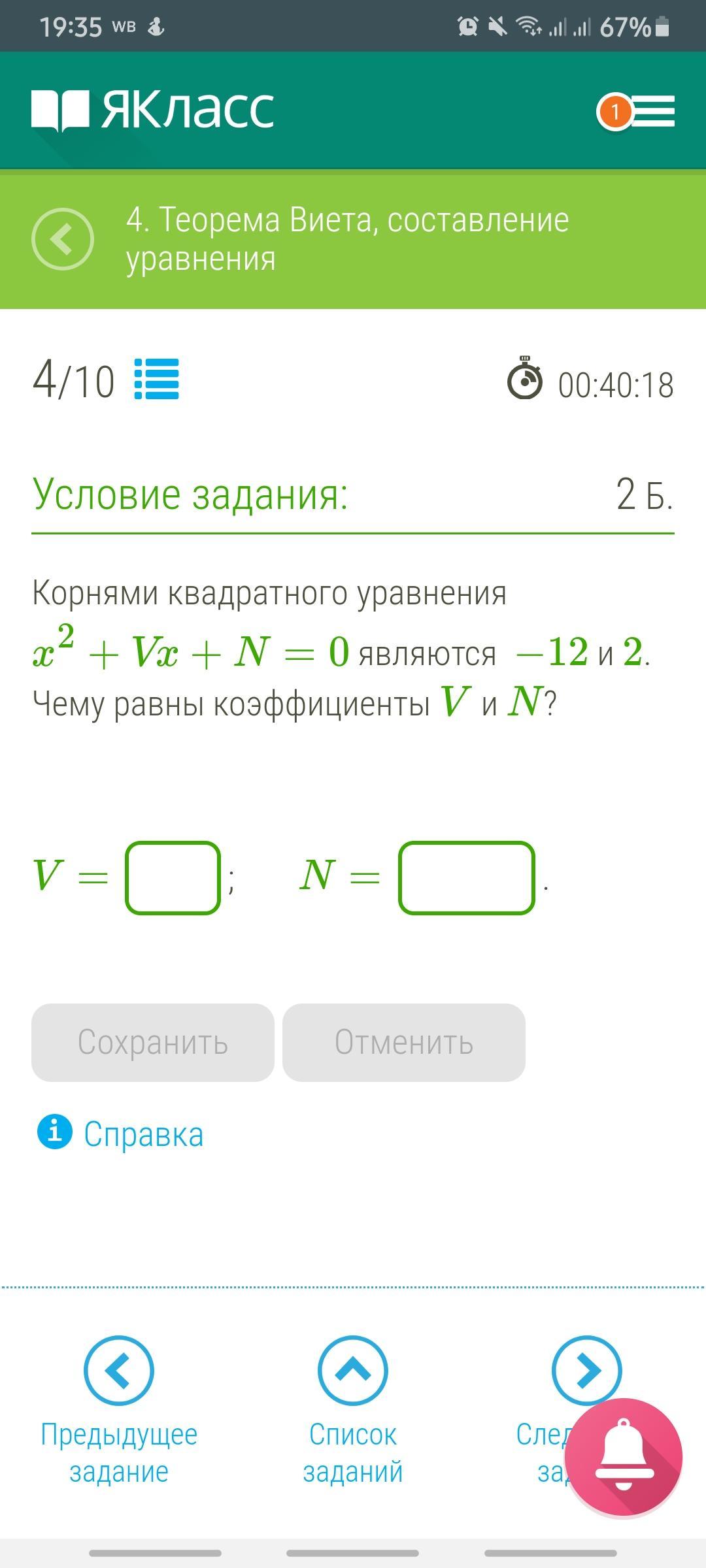The height and width of the screenshot is (1568, 706).
Task: Open the hamburger menu with notification badge
Action: click(636, 111)
